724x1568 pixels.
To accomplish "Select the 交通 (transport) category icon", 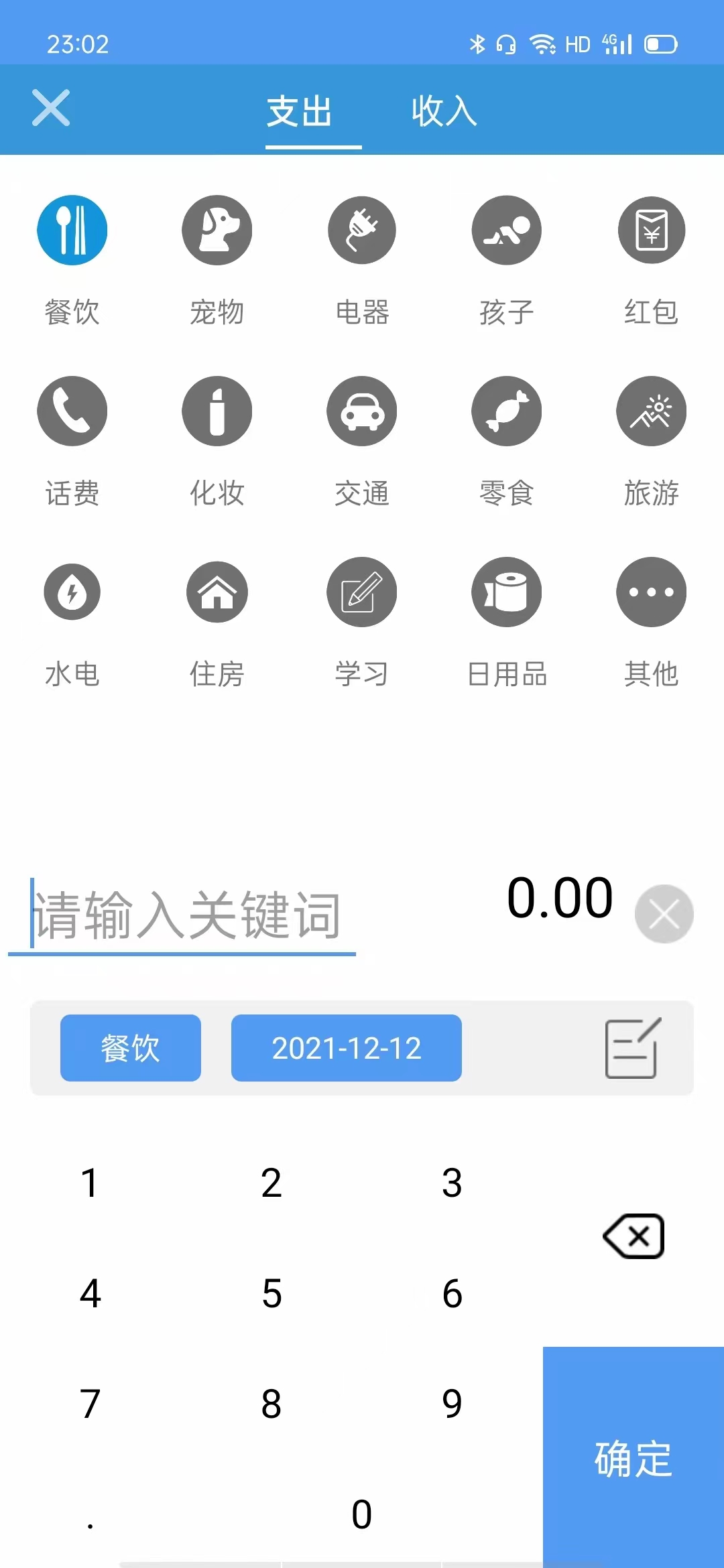I will click(x=361, y=411).
